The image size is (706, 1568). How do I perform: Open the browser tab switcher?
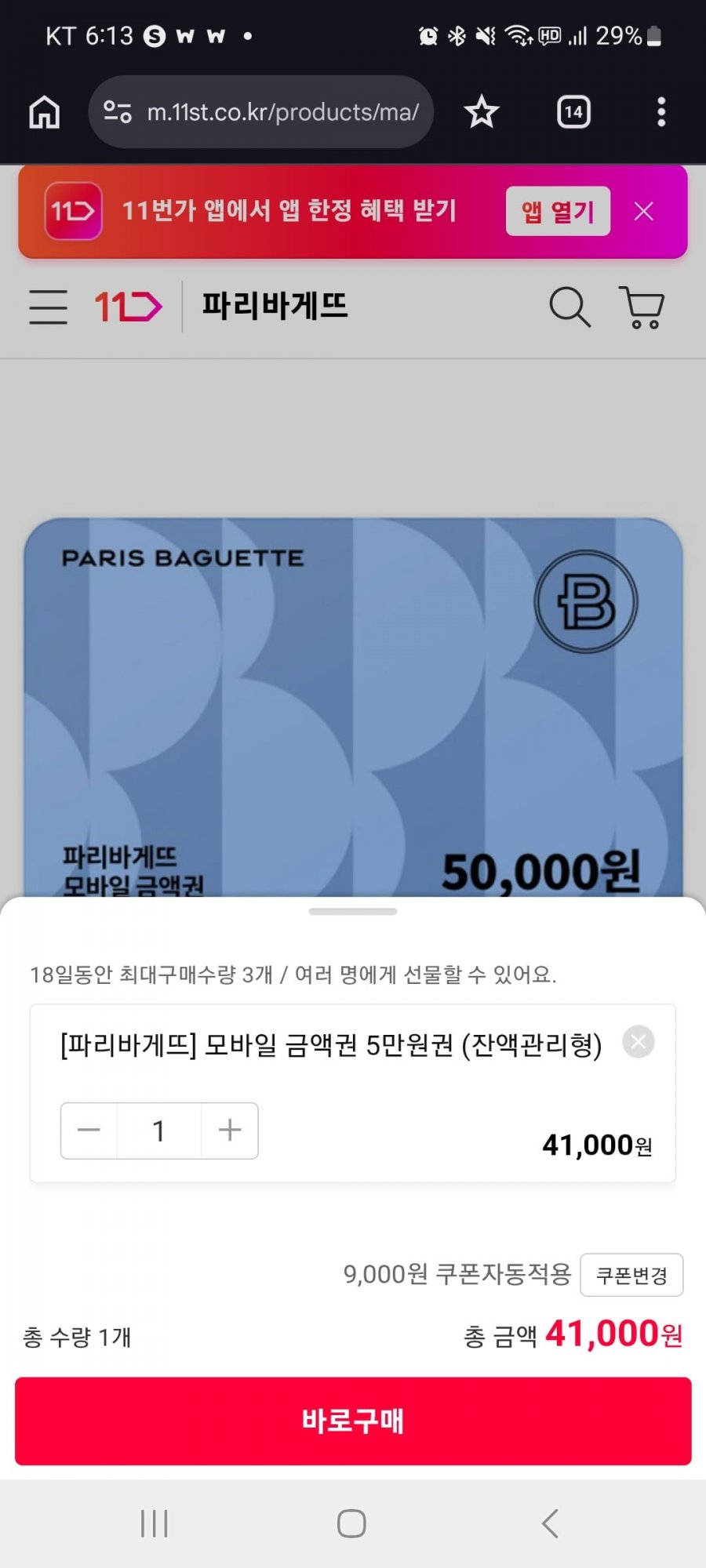pyautogui.click(x=573, y=112)
